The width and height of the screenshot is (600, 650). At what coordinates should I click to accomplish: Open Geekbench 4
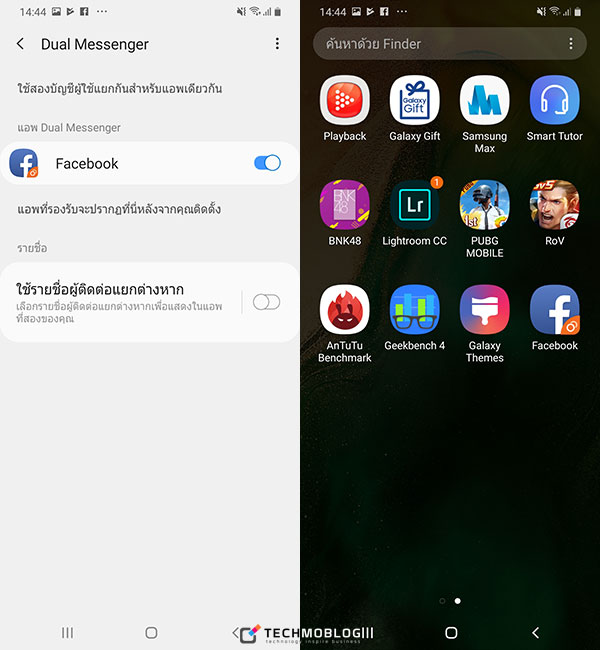(415, 310)
